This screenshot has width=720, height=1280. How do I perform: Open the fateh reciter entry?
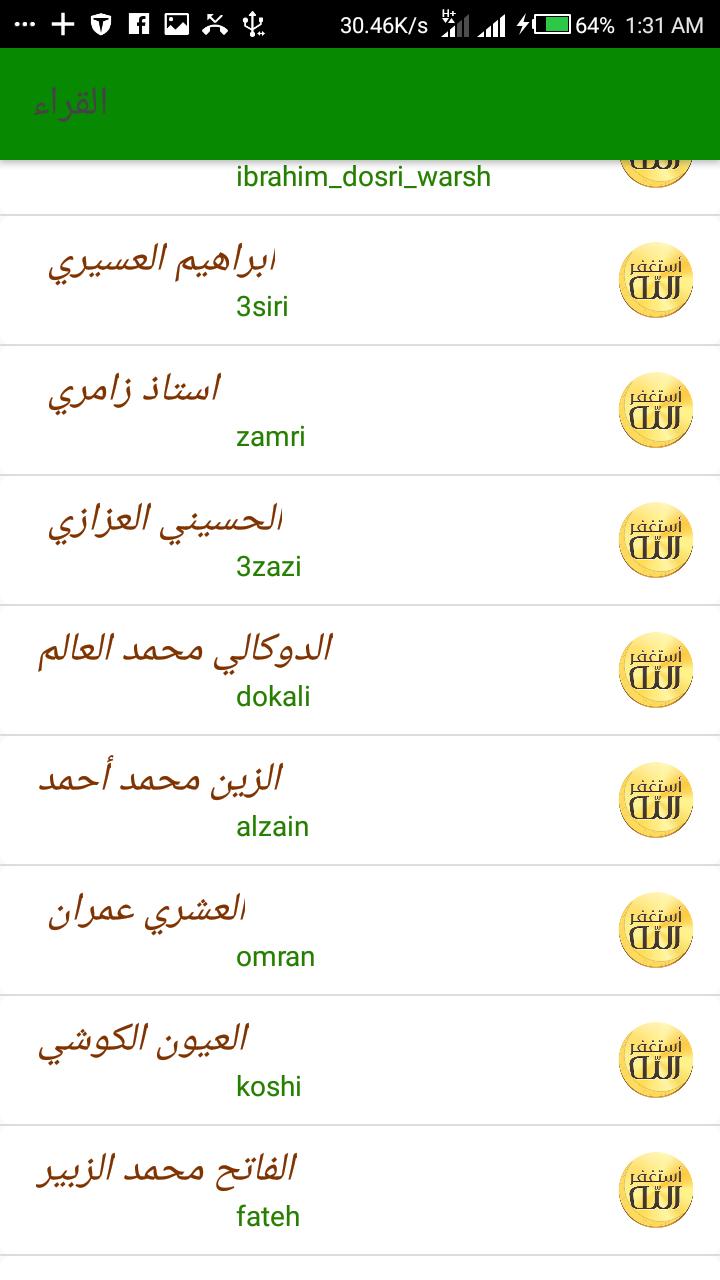point(360,1191)
